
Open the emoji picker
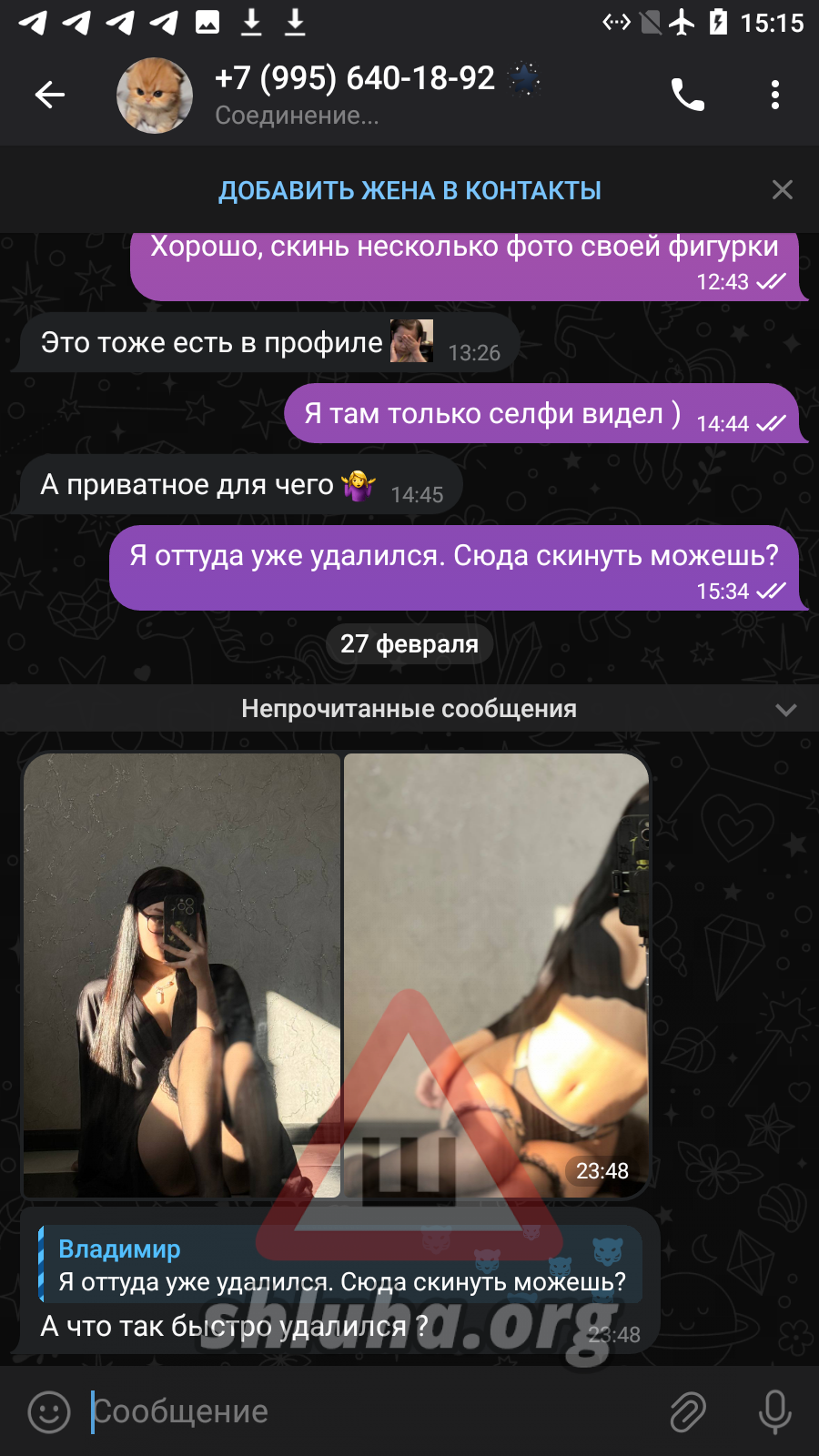click(49, 1411)
